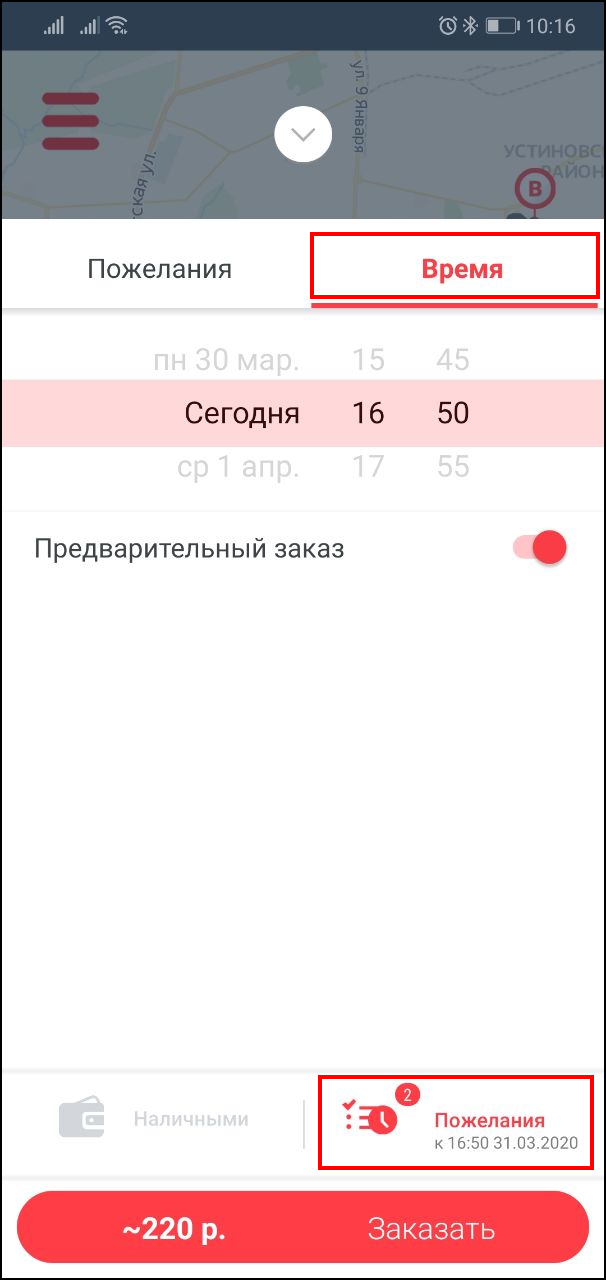The image size is (606, 1280).
Task: Pick the date пн 30 мар.
Action: point(226,360)
